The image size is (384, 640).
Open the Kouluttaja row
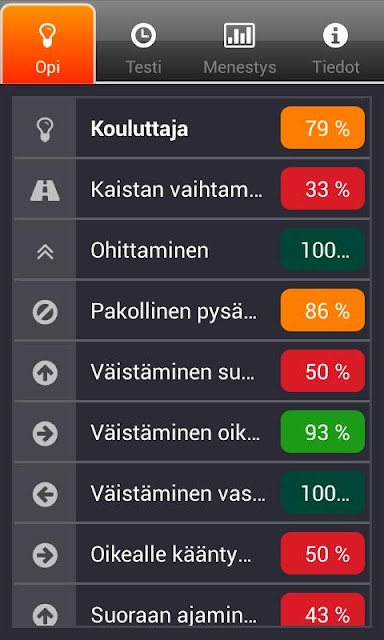[x=191, y=128]
